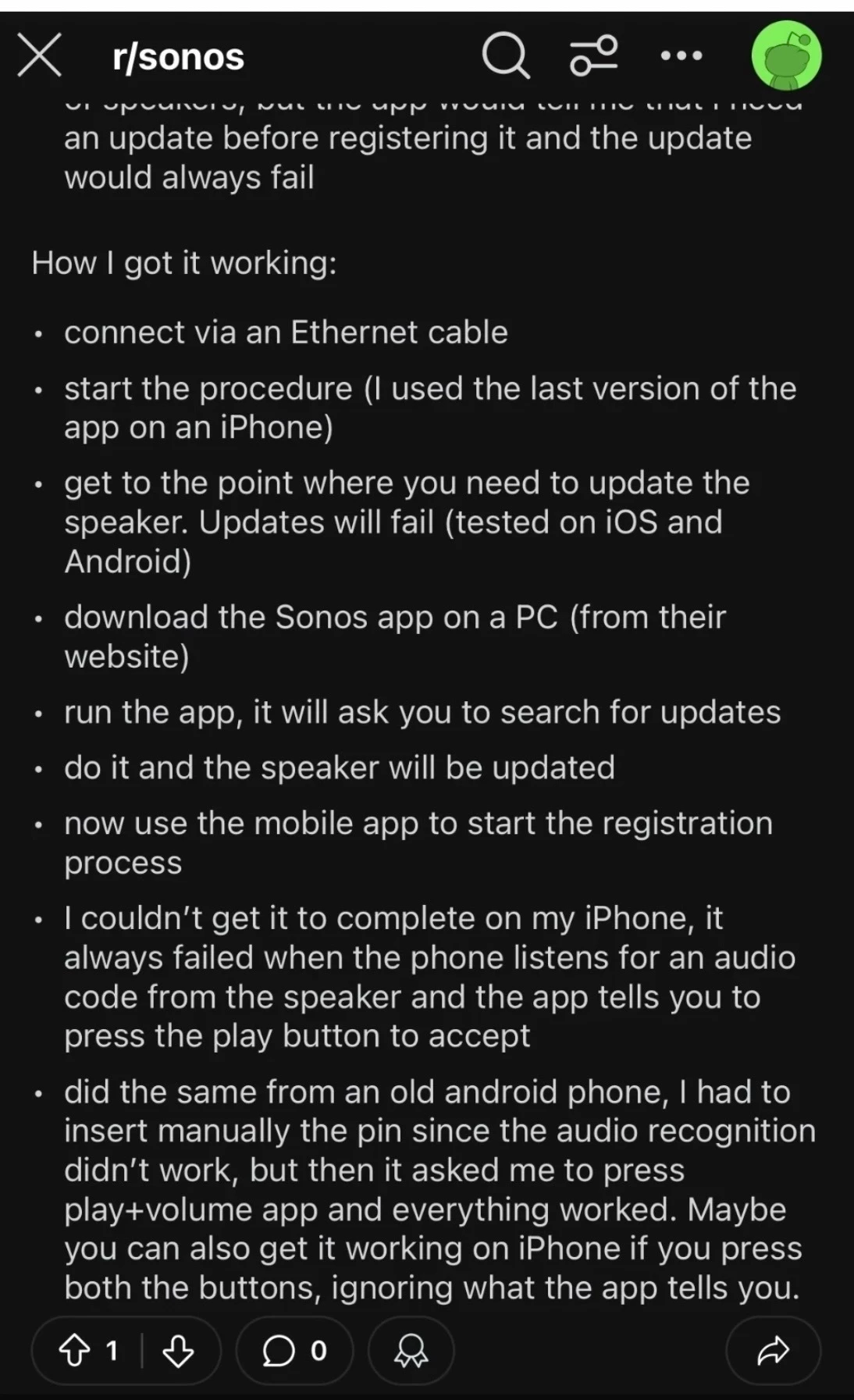
Task: Search within r/sonos
Action: (505, 56)
